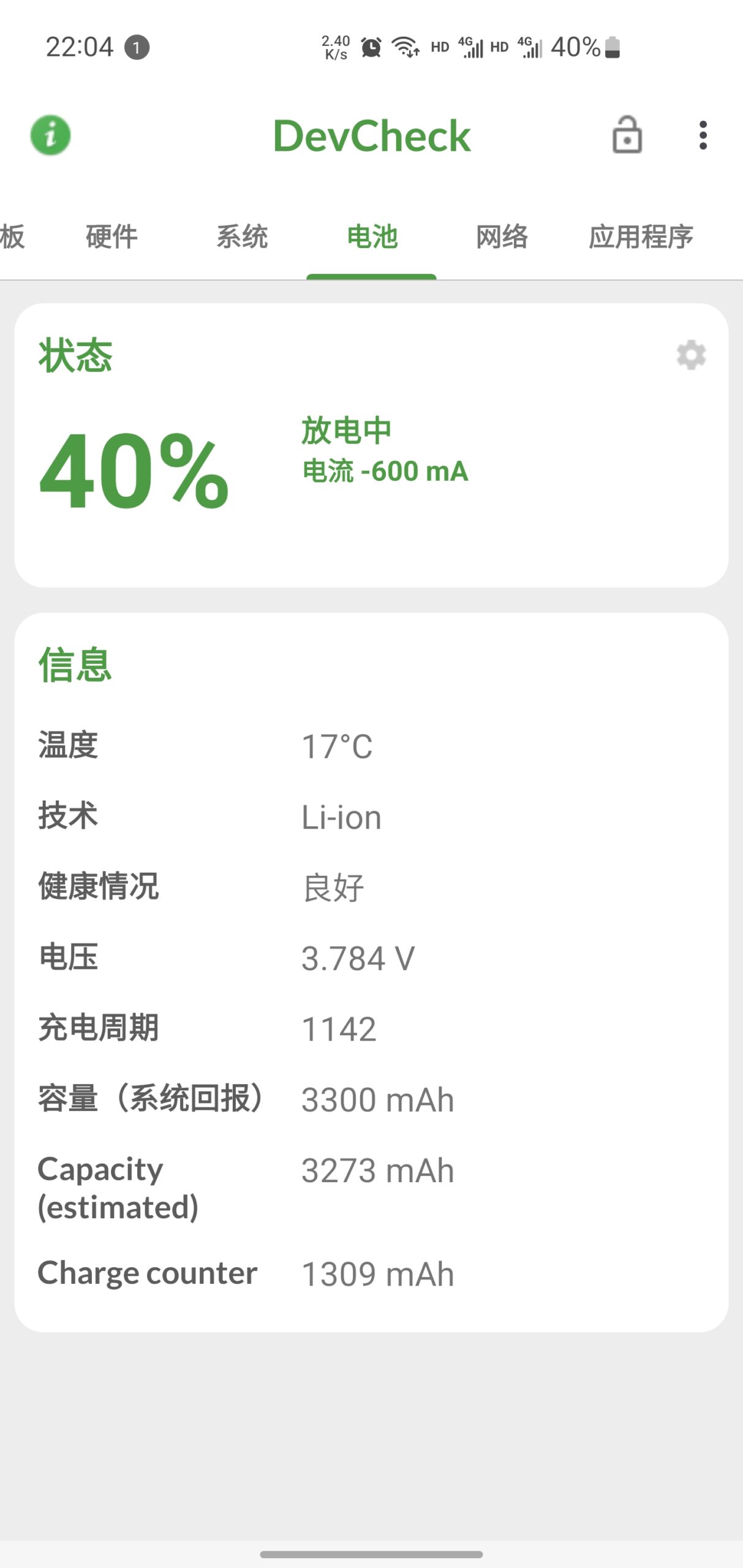Go to the 应用程序 tab

(641, 237)
